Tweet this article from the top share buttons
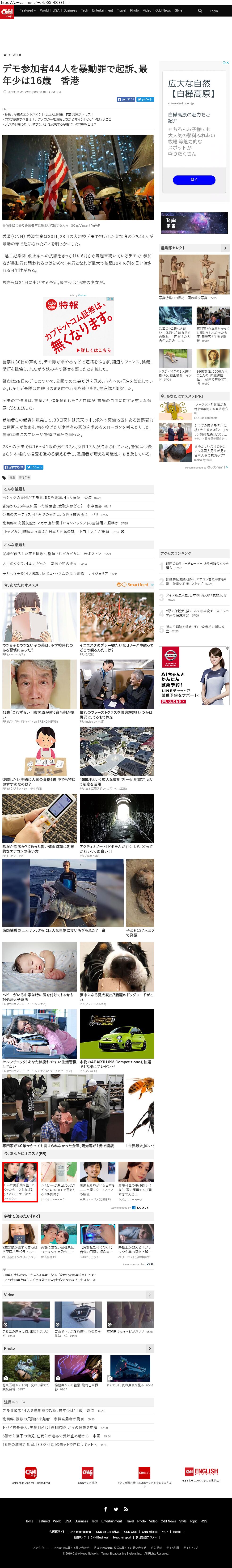The image size is (232, 1568). (146, 99)
